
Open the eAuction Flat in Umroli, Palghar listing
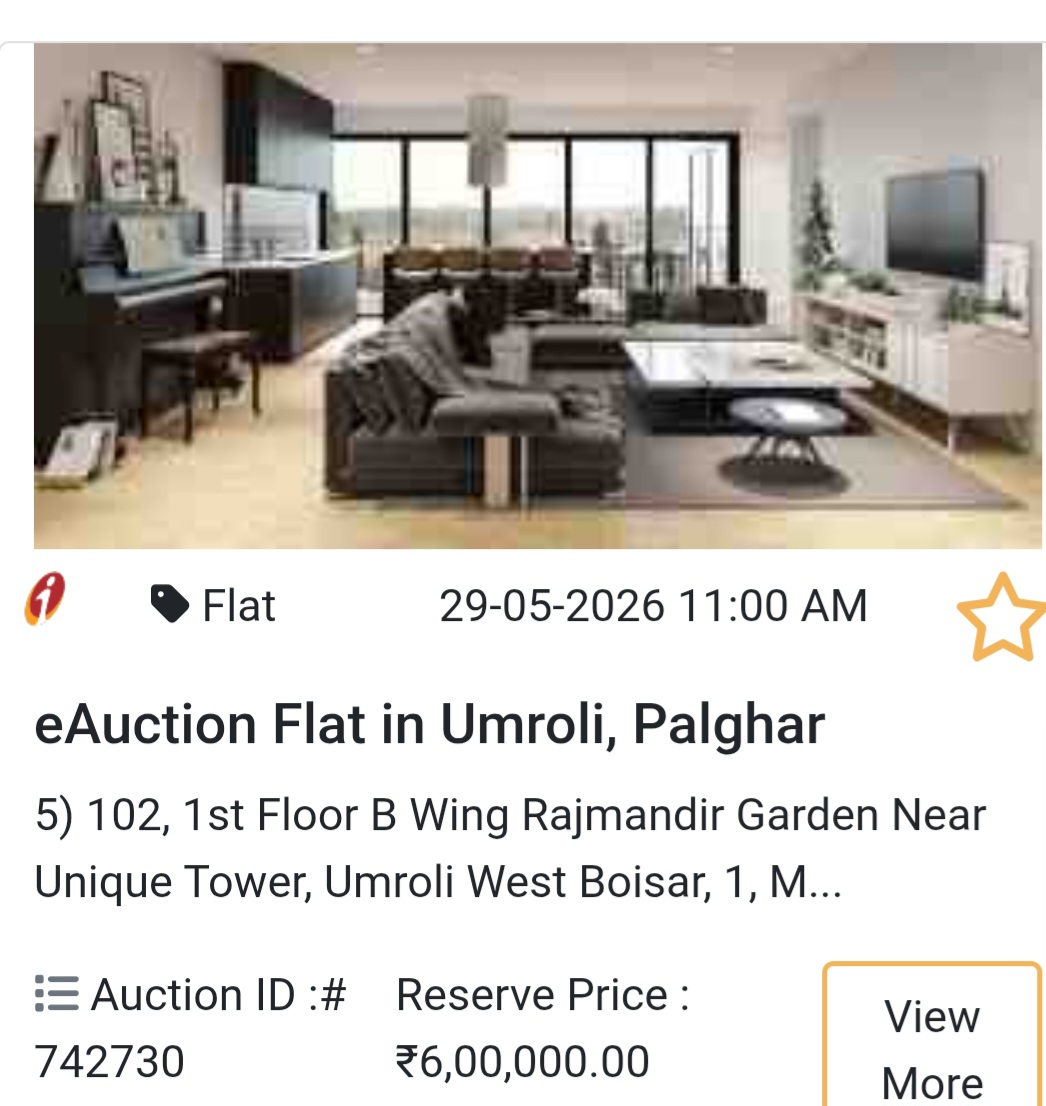tap(432, 725)
